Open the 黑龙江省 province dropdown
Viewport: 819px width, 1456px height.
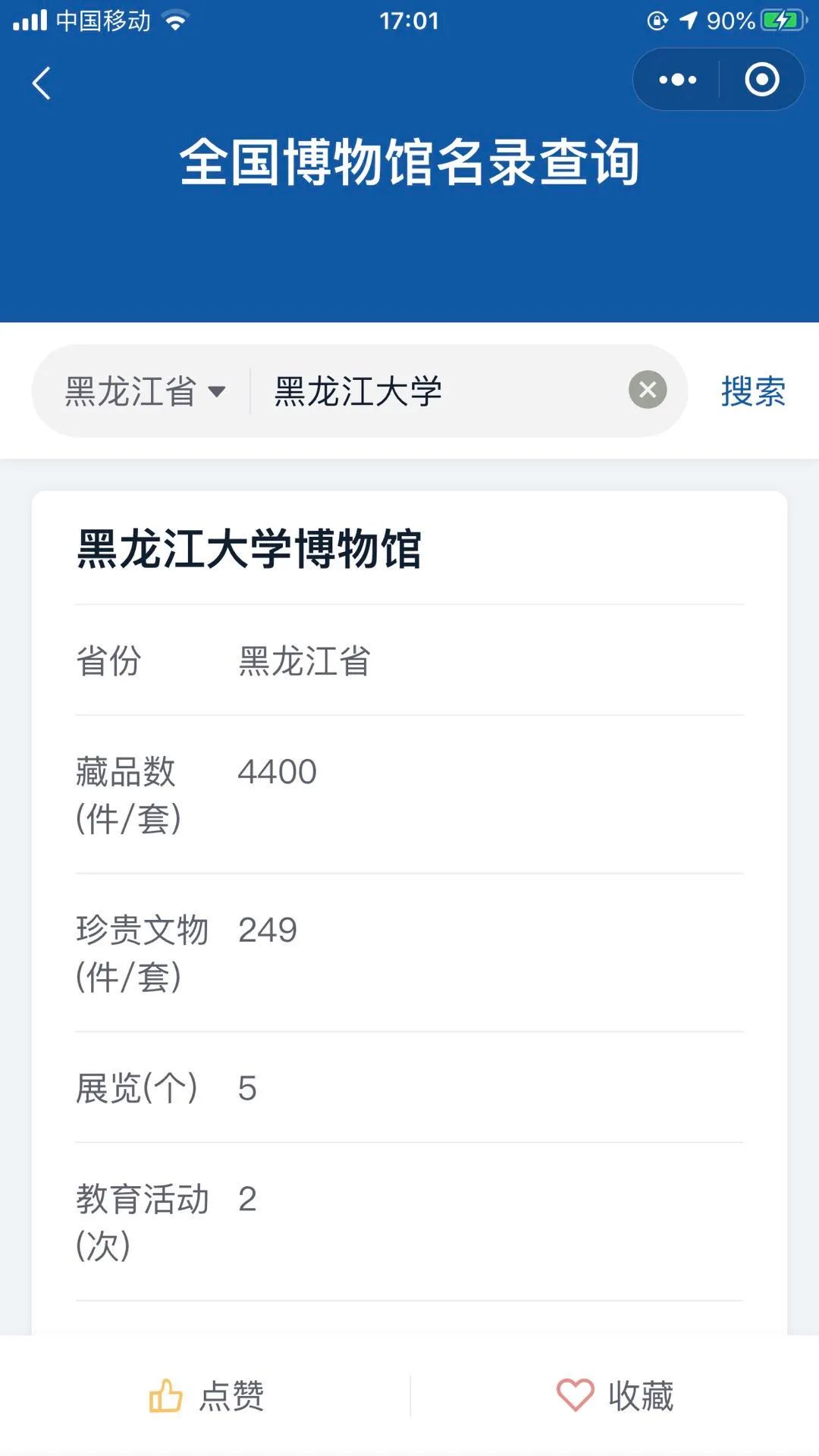[x=140, y=390]
